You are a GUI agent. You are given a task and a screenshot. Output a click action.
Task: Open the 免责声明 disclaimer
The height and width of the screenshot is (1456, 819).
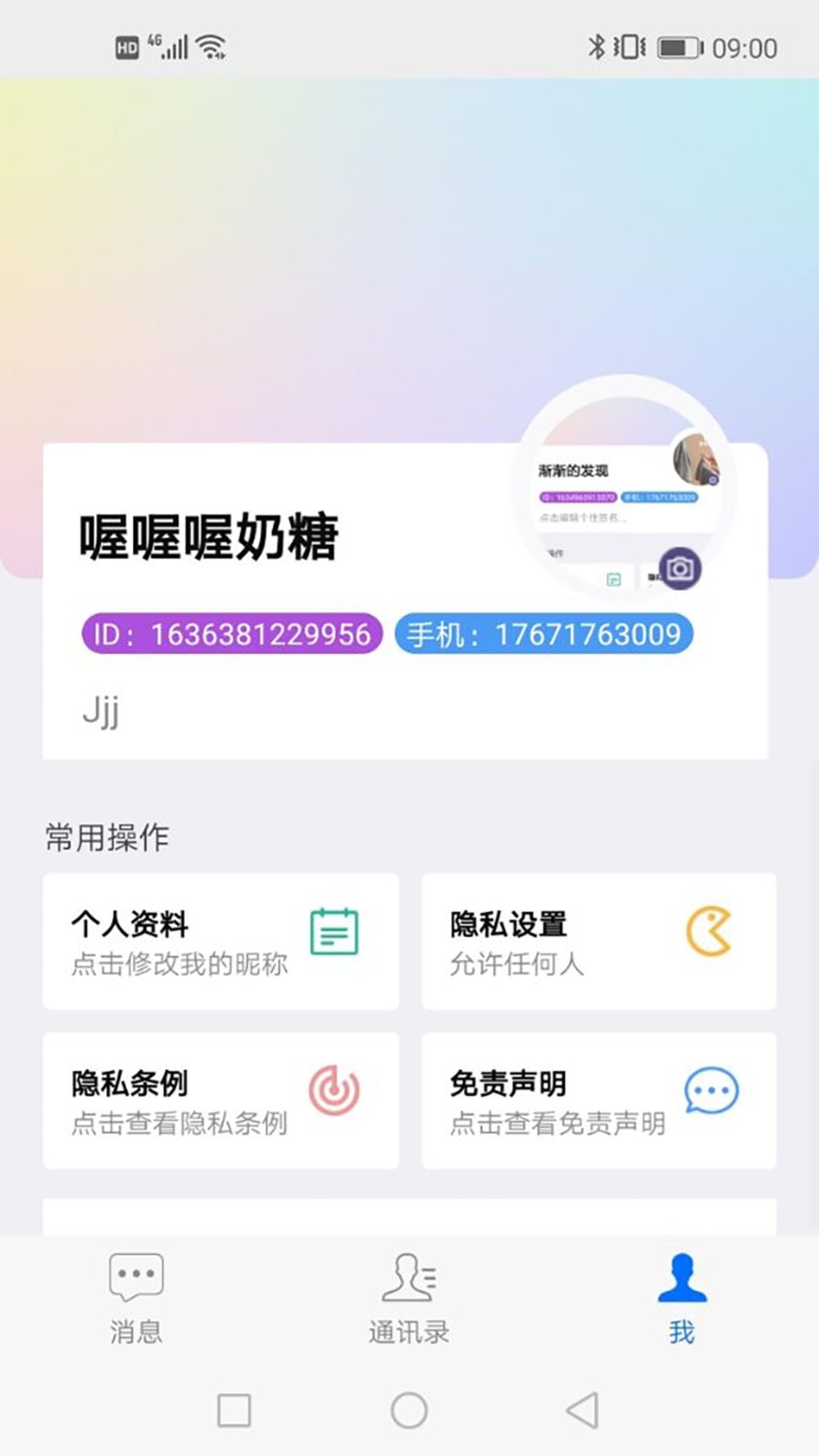pyautogui.click(x=599, y=1100)
